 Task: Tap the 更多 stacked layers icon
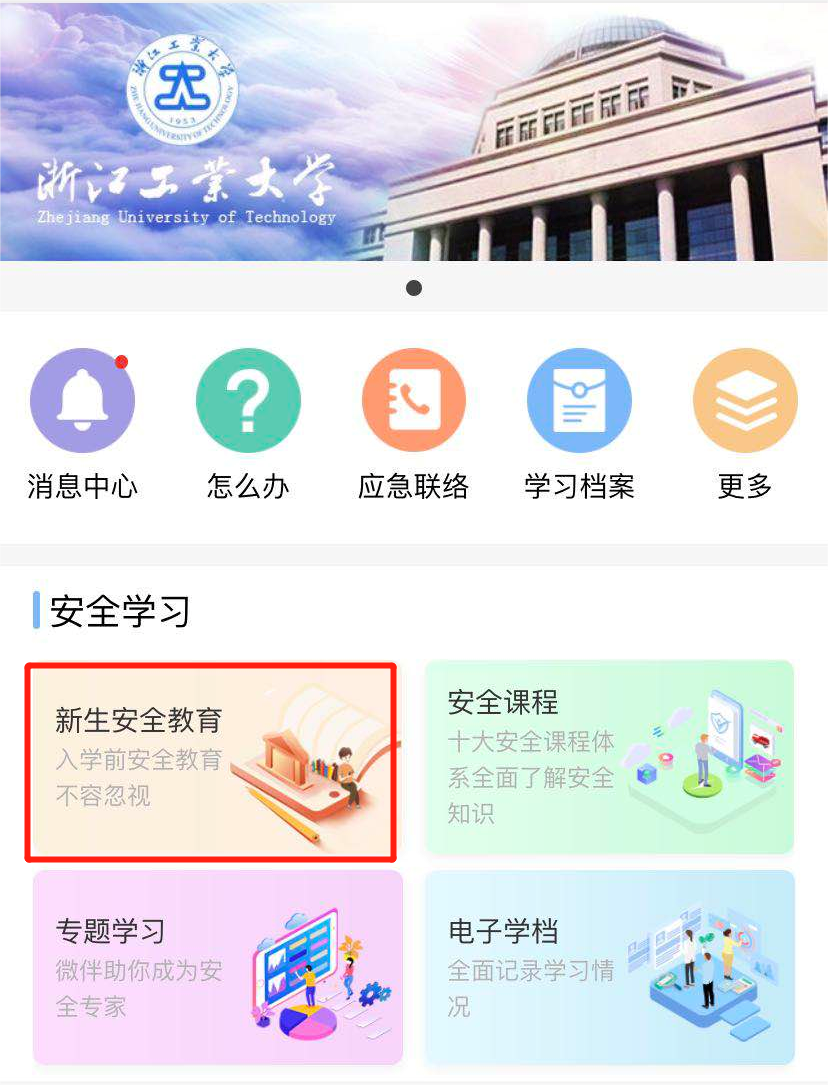[745, 399]
